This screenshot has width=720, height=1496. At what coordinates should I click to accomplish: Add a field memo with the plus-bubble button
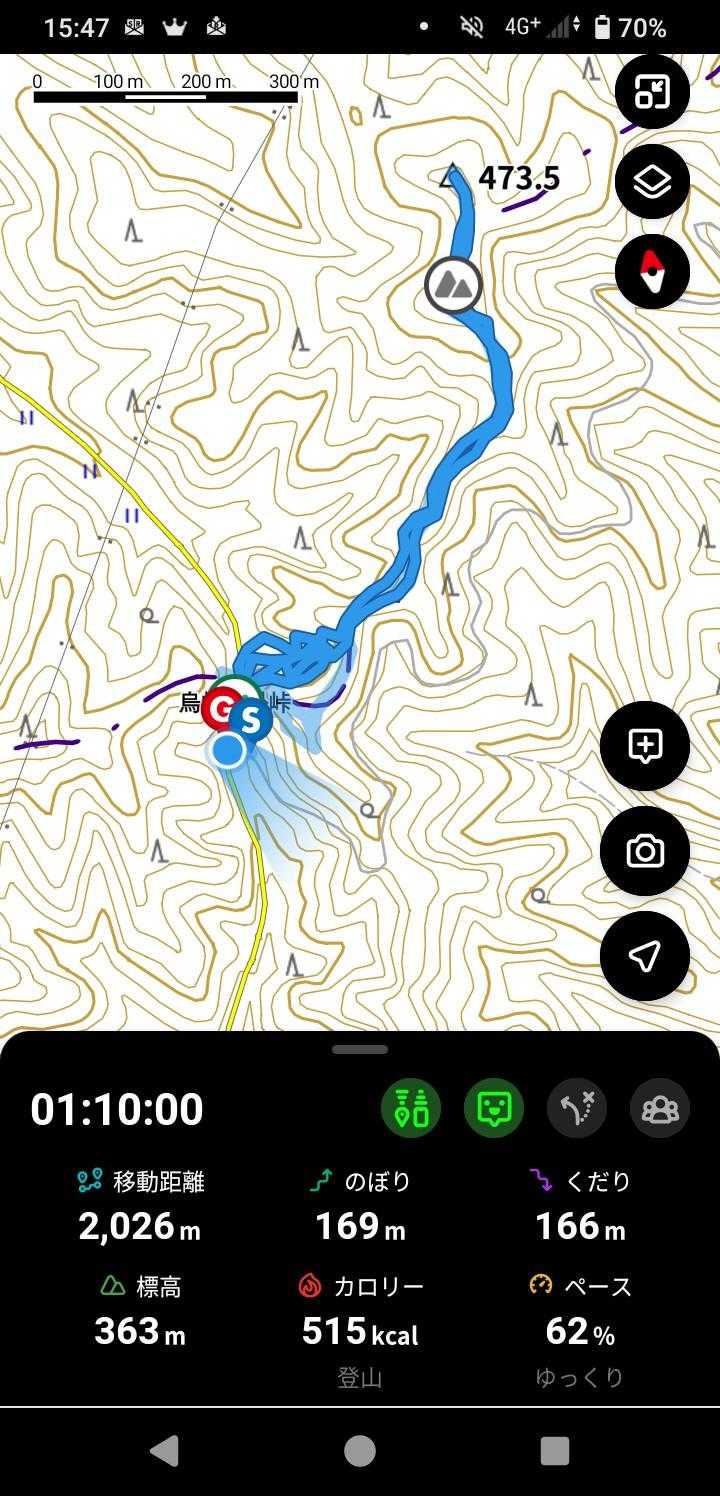click(645, 746)
